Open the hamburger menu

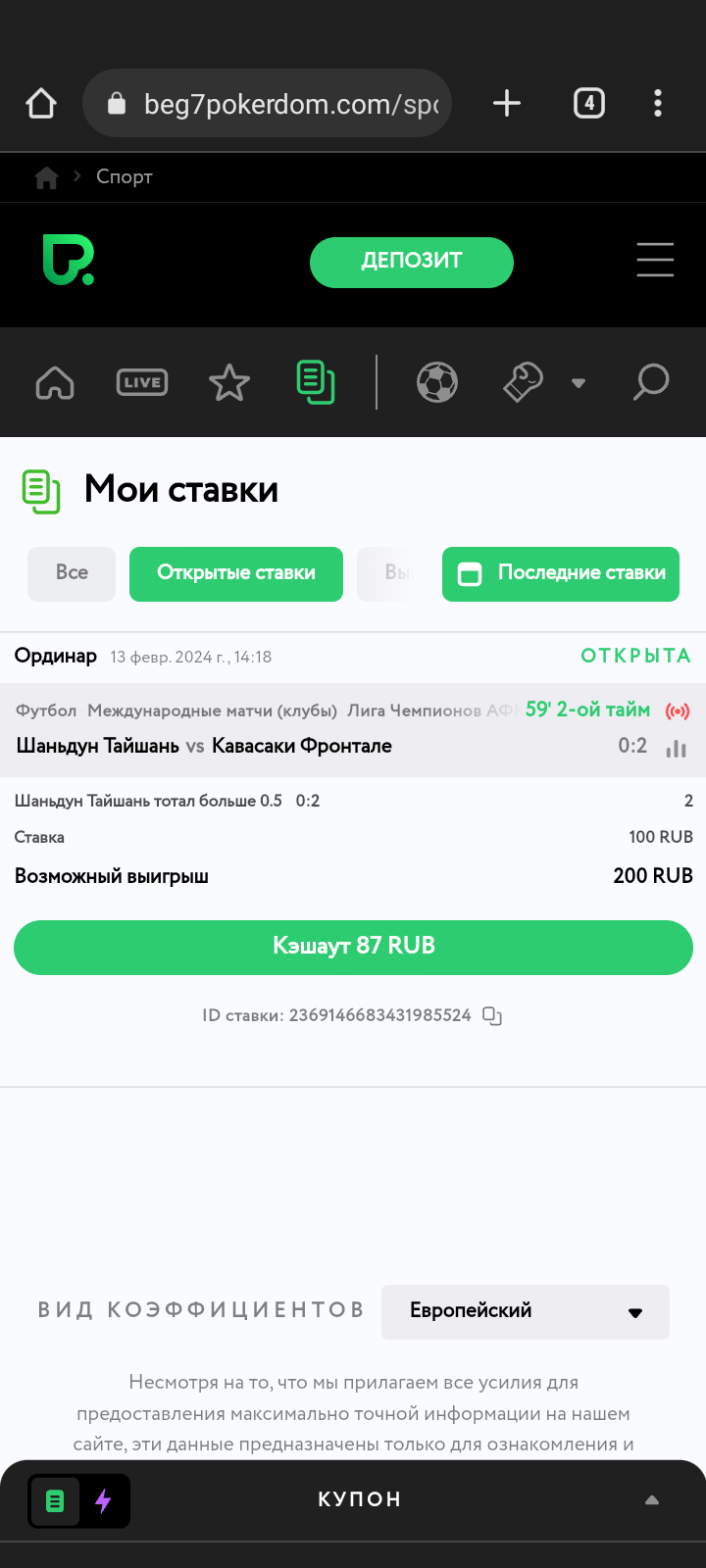[x=655, y=261]
